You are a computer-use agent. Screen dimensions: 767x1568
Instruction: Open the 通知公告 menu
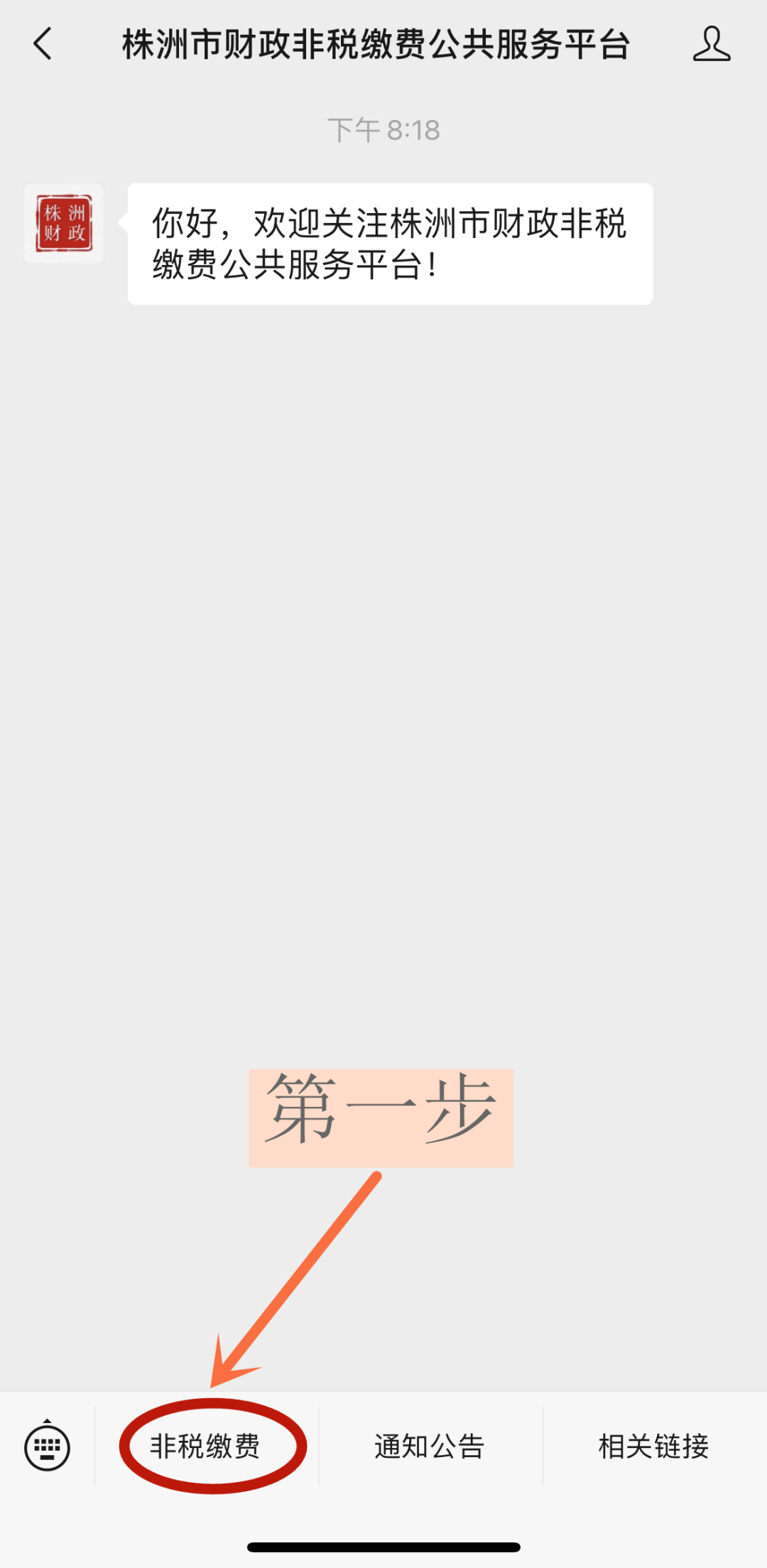point(430,1446)
